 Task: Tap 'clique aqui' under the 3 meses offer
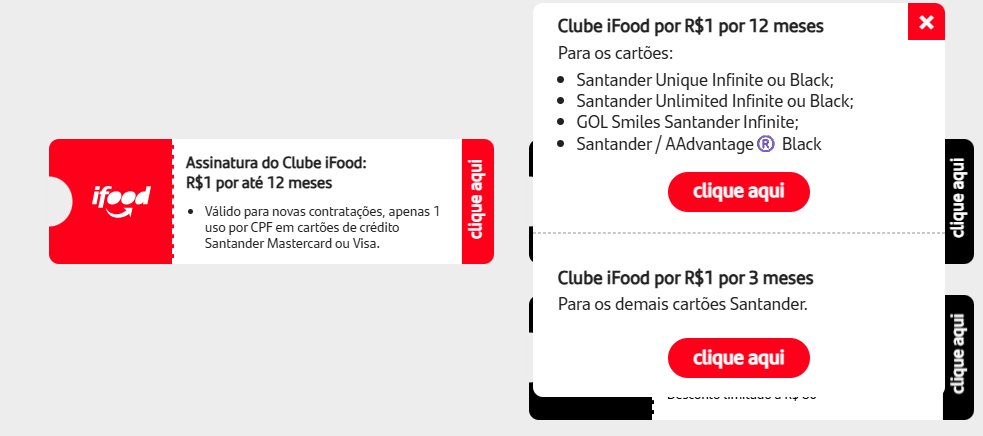738,357
